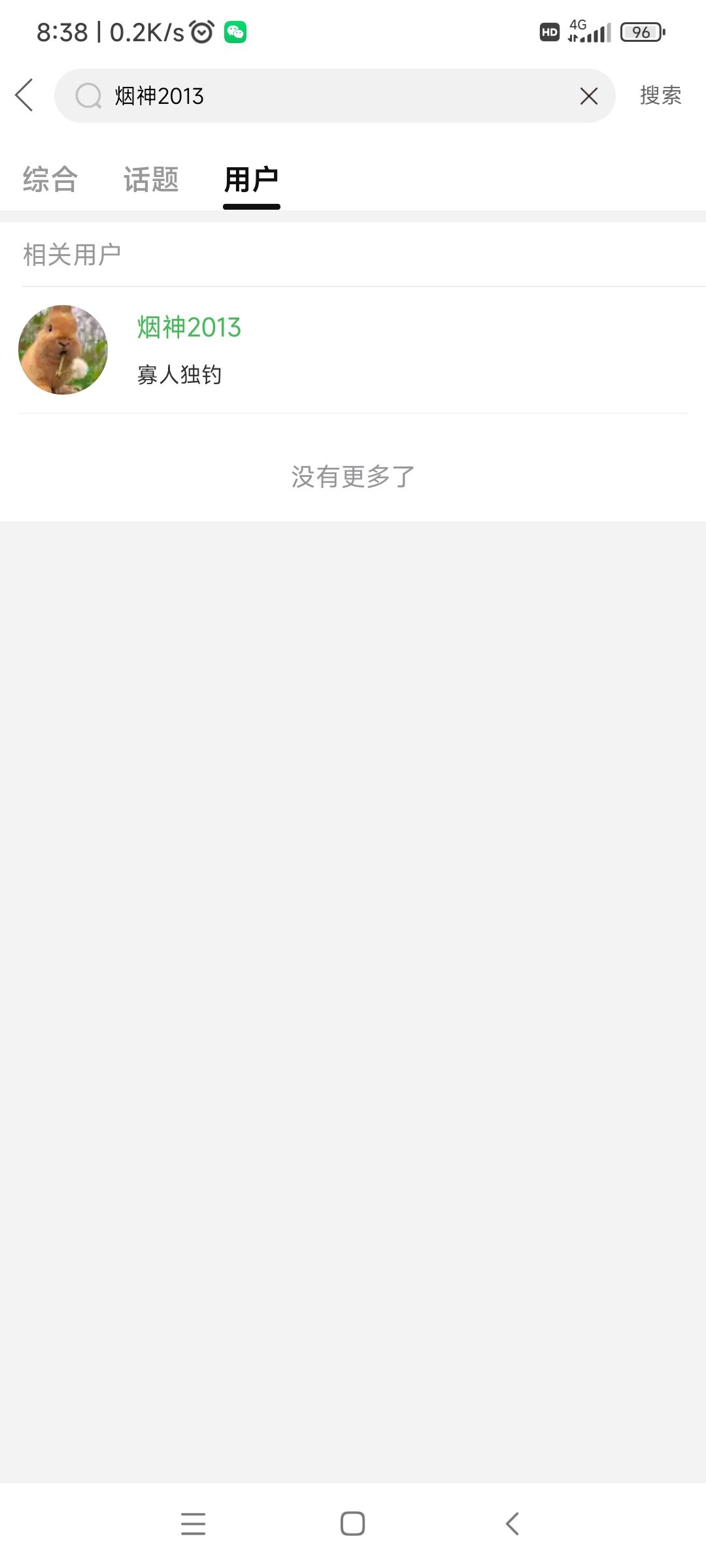
Task: Tap the 搜索 button
Action: coord(660,95)
